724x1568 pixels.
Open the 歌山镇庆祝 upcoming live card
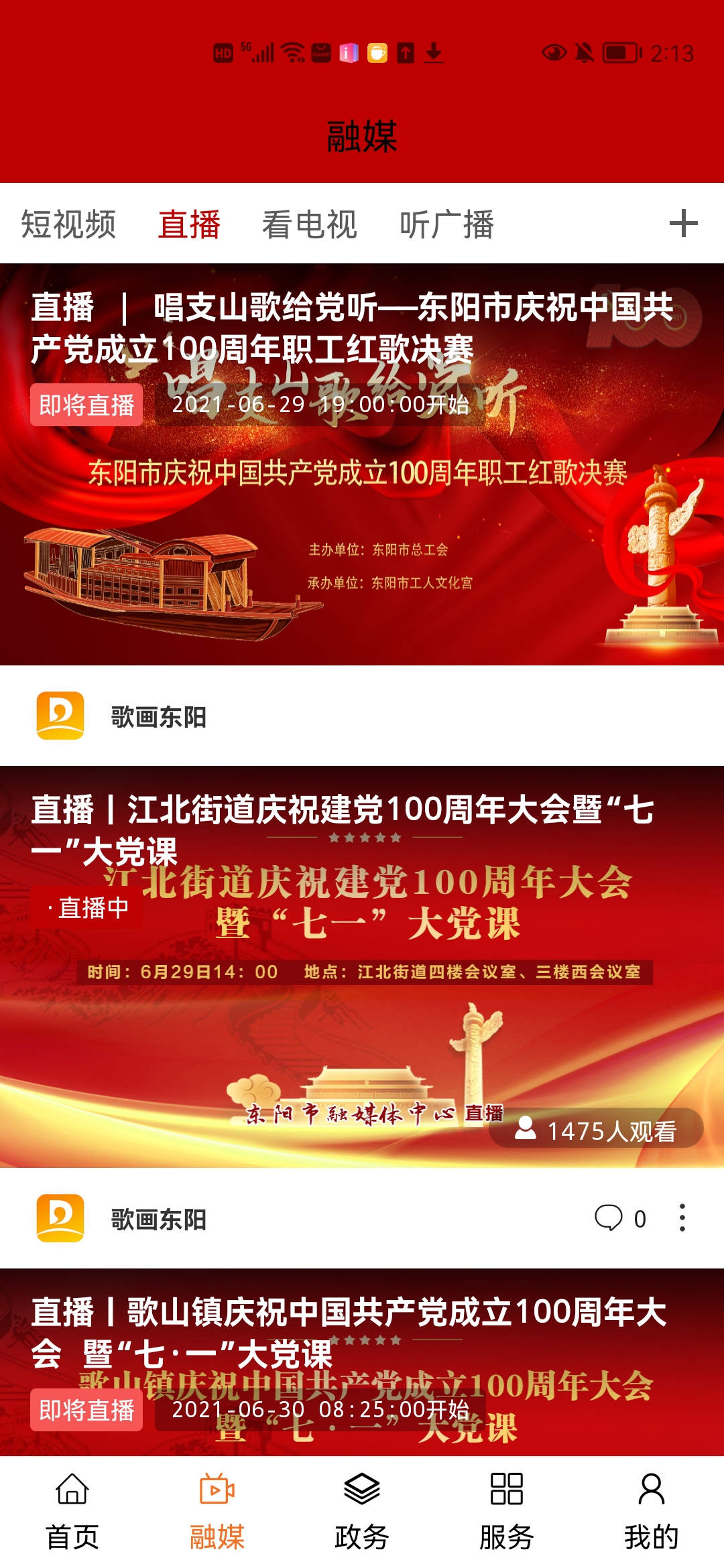pos(362,1360)
